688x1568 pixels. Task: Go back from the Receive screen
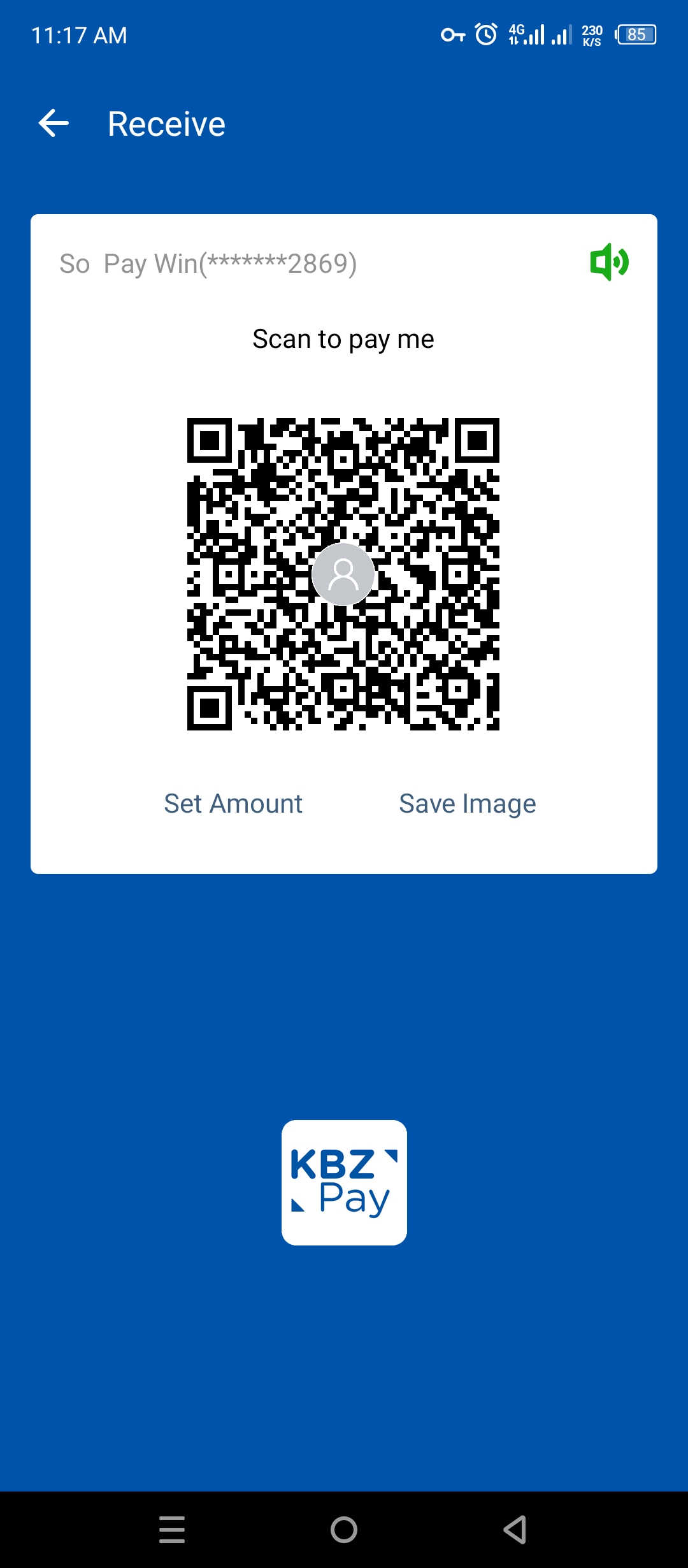click(x=54, y=123)
